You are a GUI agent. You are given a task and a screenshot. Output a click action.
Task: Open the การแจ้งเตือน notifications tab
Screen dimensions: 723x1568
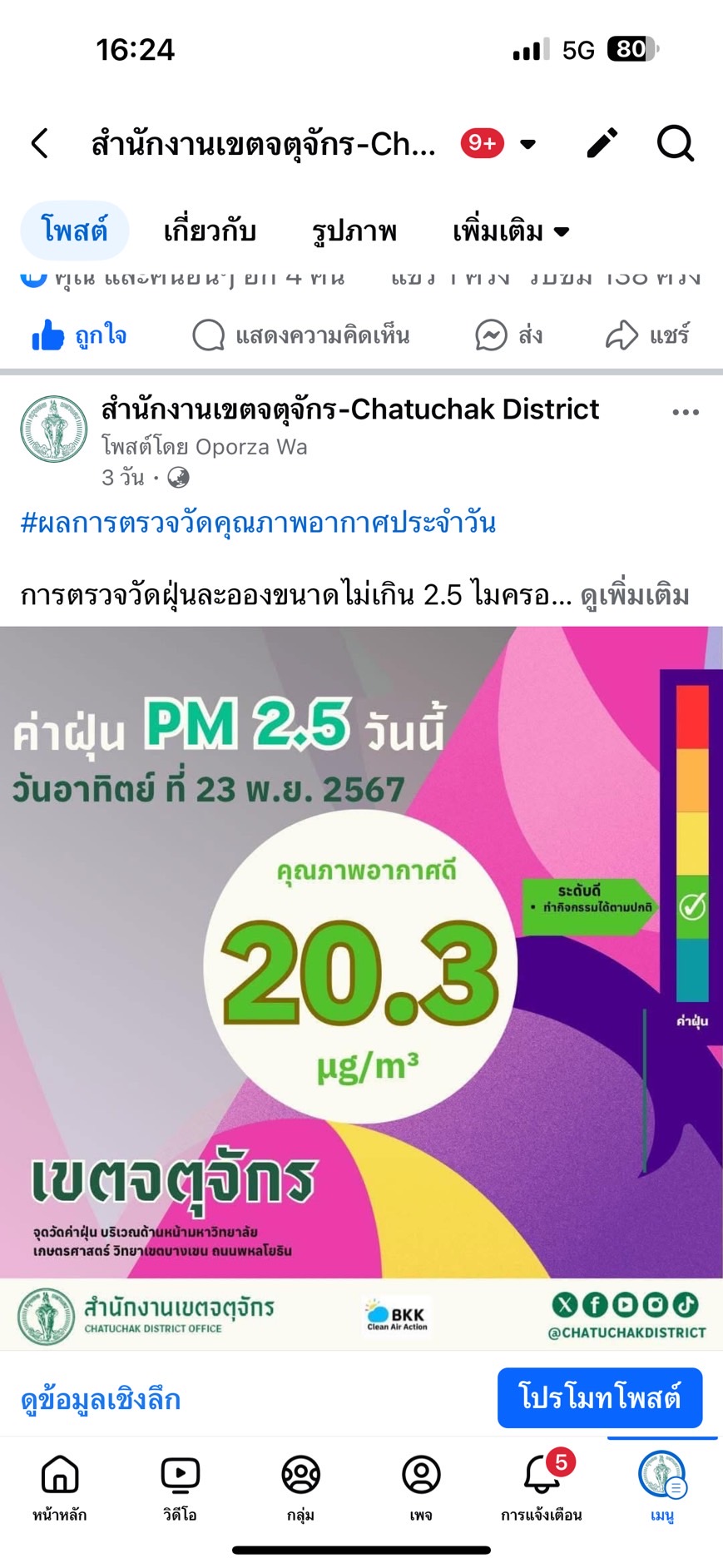(541, 1487)
